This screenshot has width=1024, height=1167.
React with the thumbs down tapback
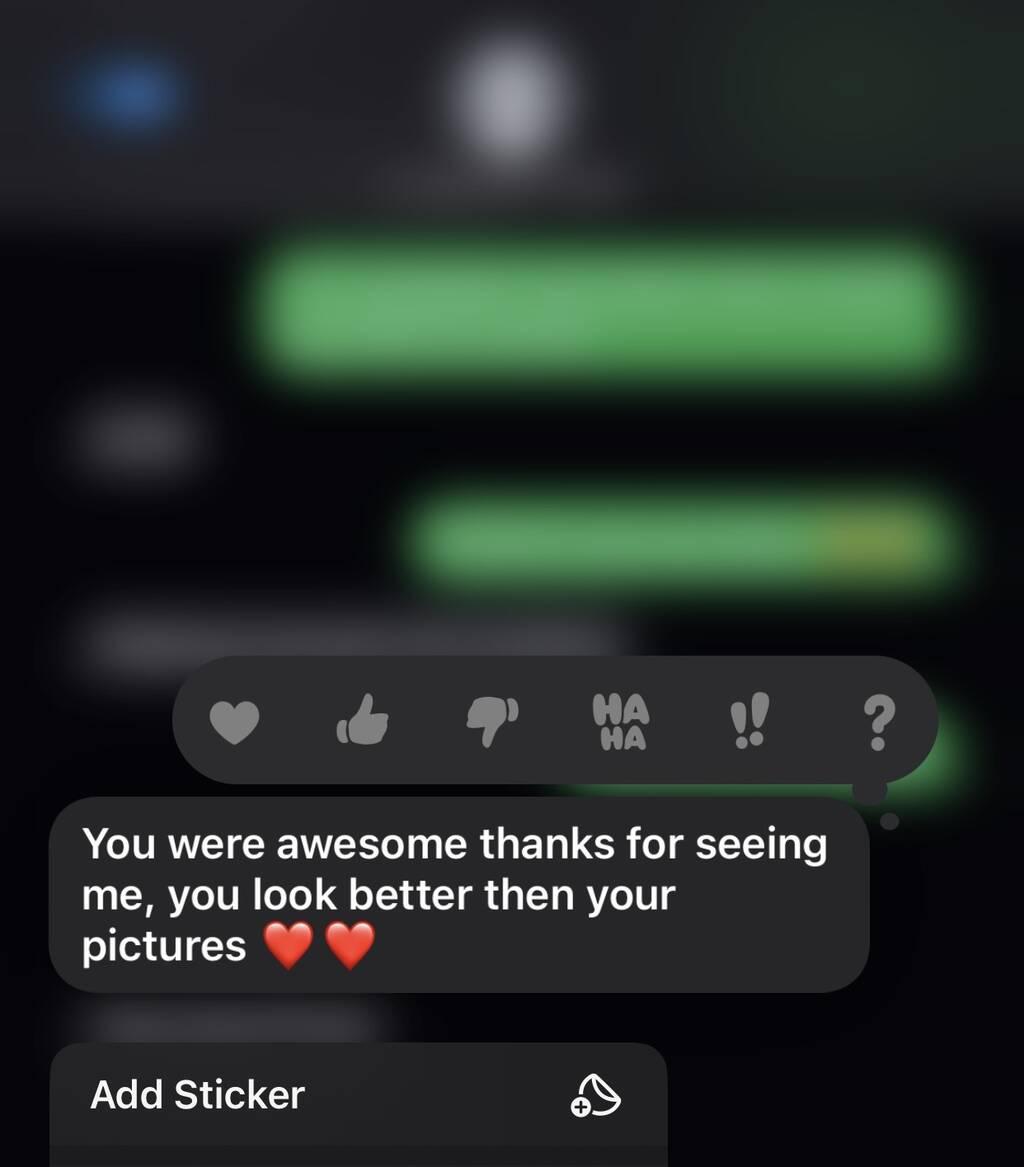tap(492, 721)
